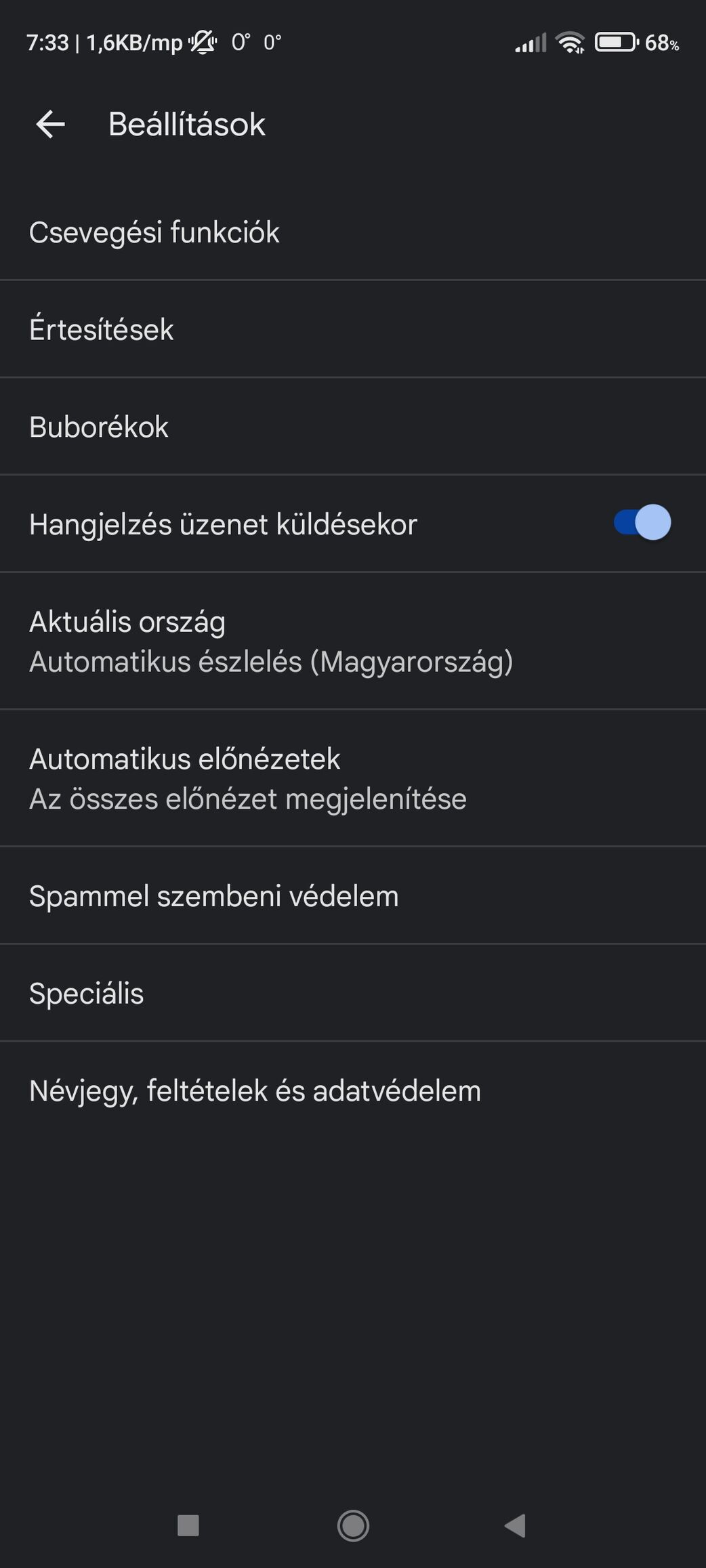The width and height of the screenshot is (706, 1568).
Task: Open Speciális settings
Action: point(87,994)
